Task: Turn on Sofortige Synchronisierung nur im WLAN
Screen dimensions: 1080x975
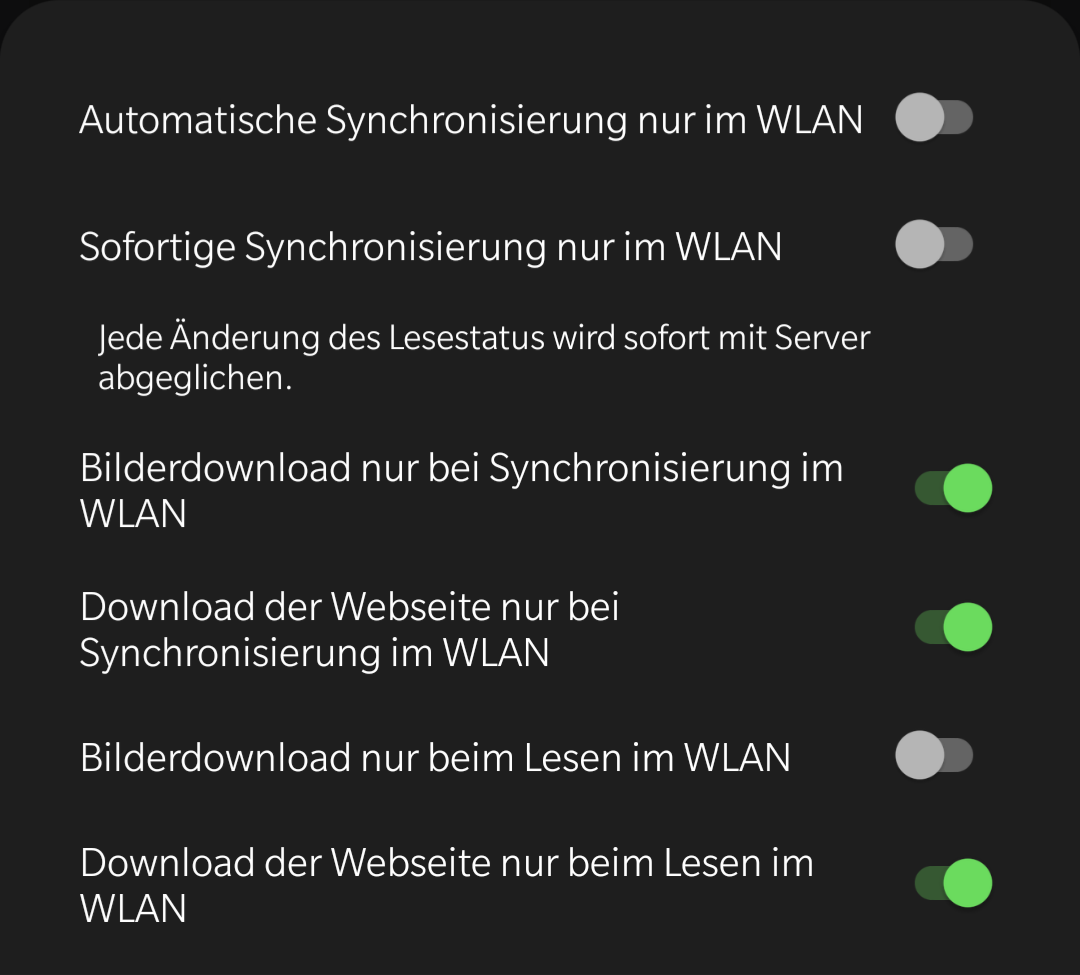Action: click(x=934, y=245)
